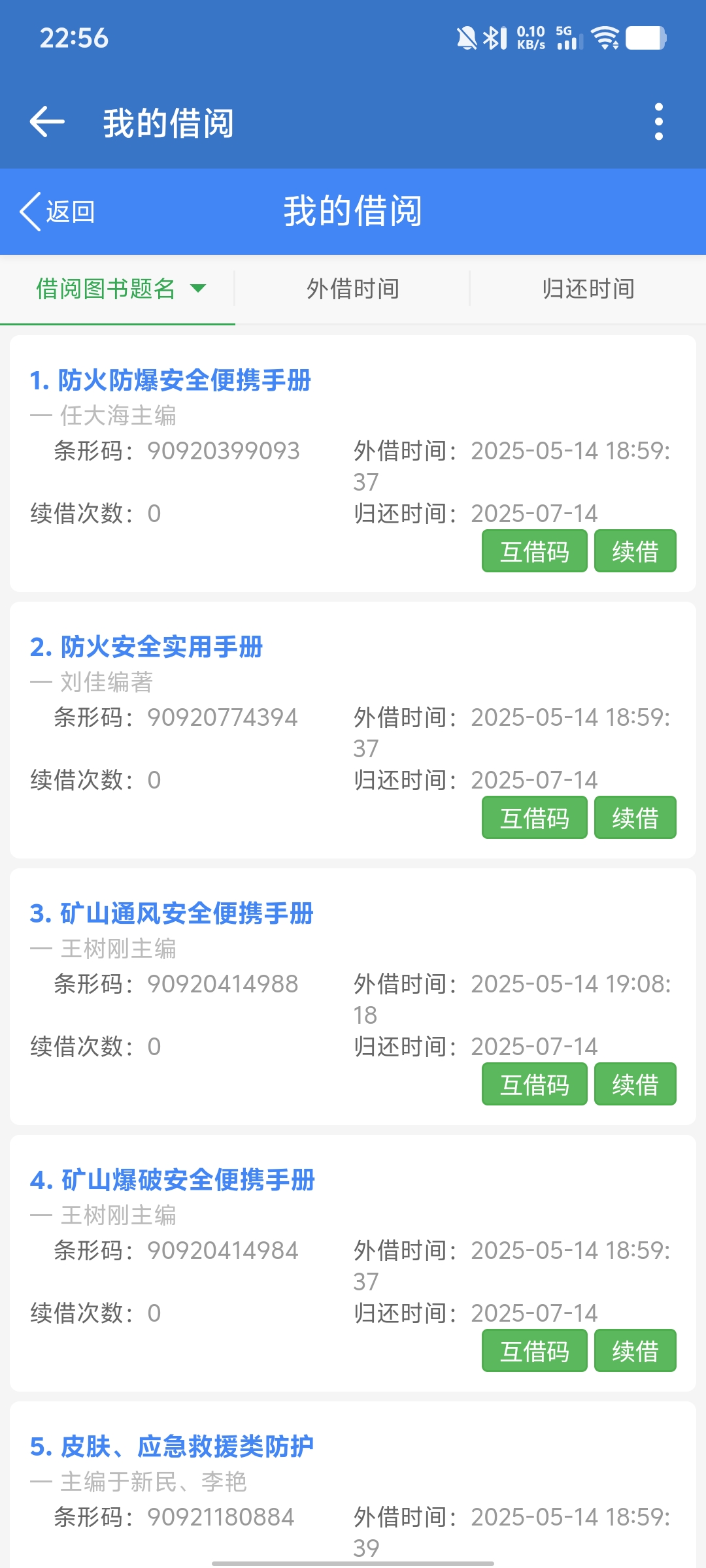The height and width of the screenshot is (1568, 706).
Task: Renew 防火防爆安全便携手册 with 续借
Action: point(635,551)
